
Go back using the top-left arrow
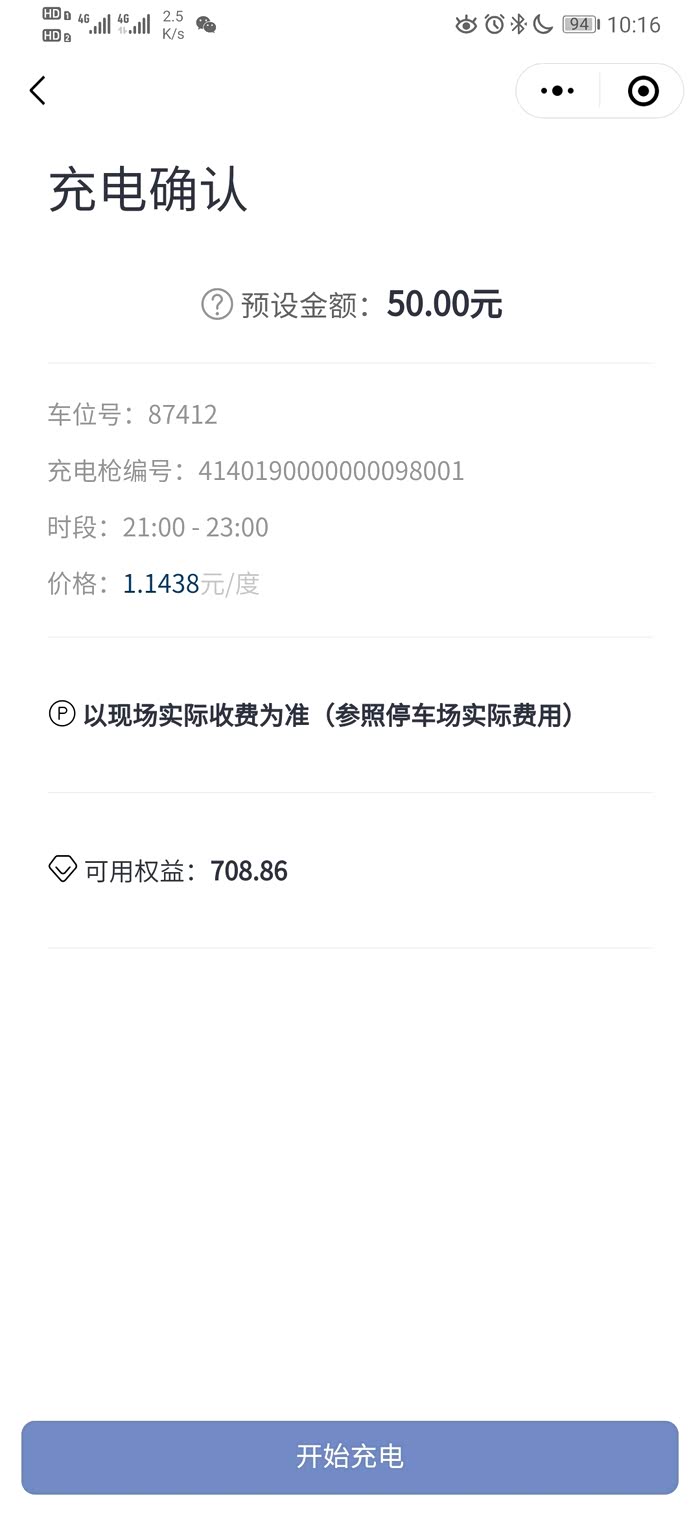[x=38, y=91]
